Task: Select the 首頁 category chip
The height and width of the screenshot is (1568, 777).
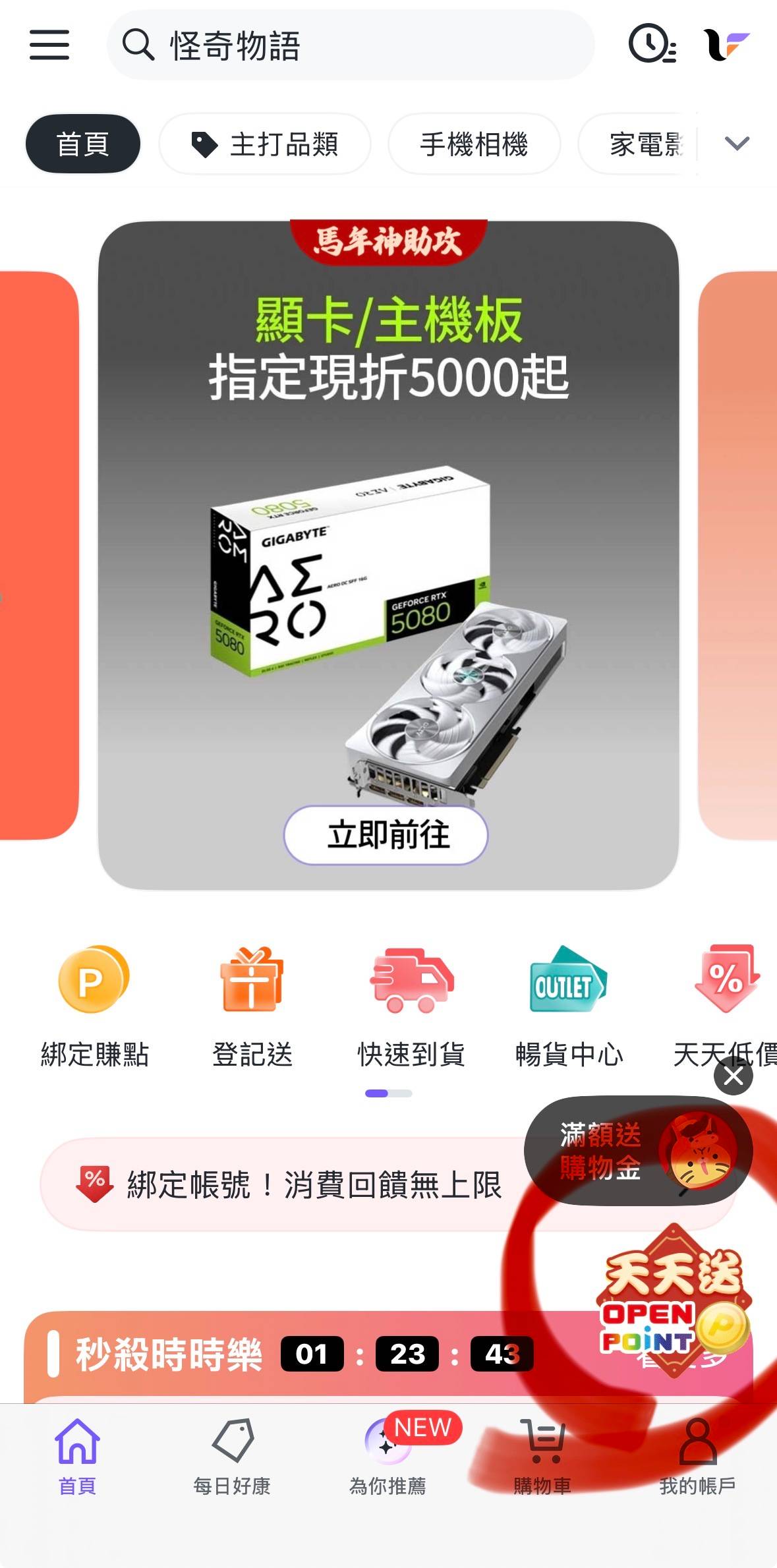Action: (x=83, y=144)
